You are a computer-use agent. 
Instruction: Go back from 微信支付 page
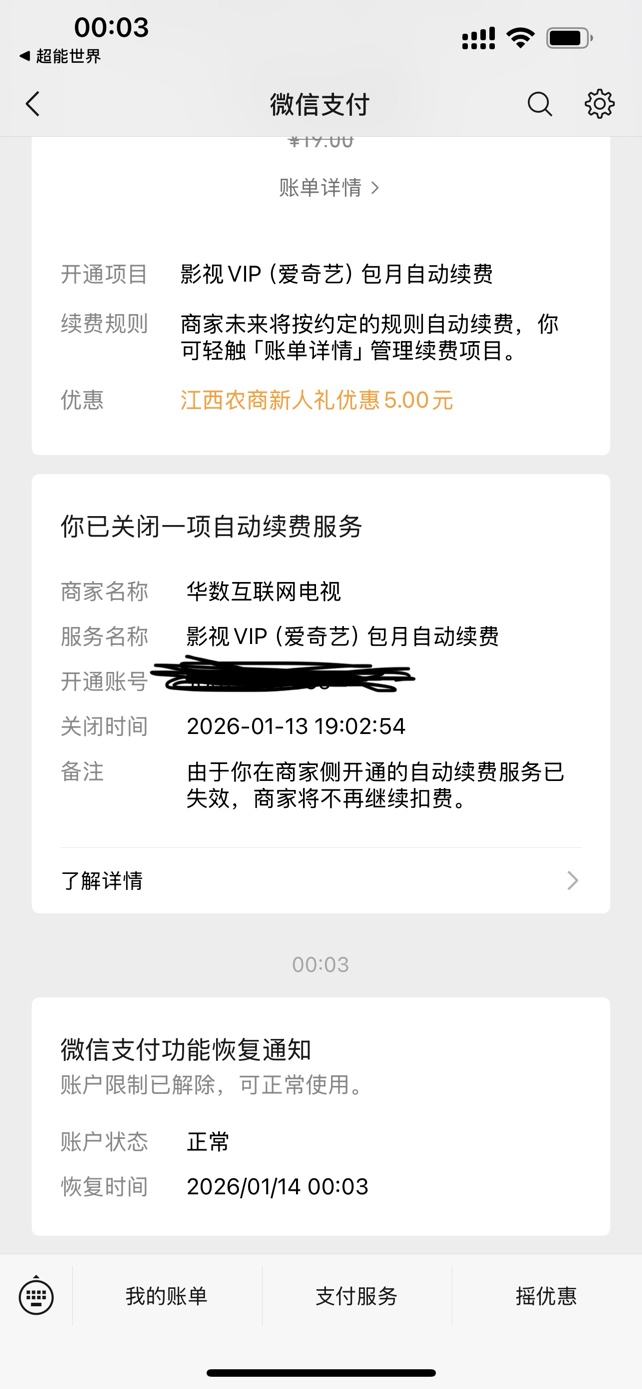click(33, 104)
